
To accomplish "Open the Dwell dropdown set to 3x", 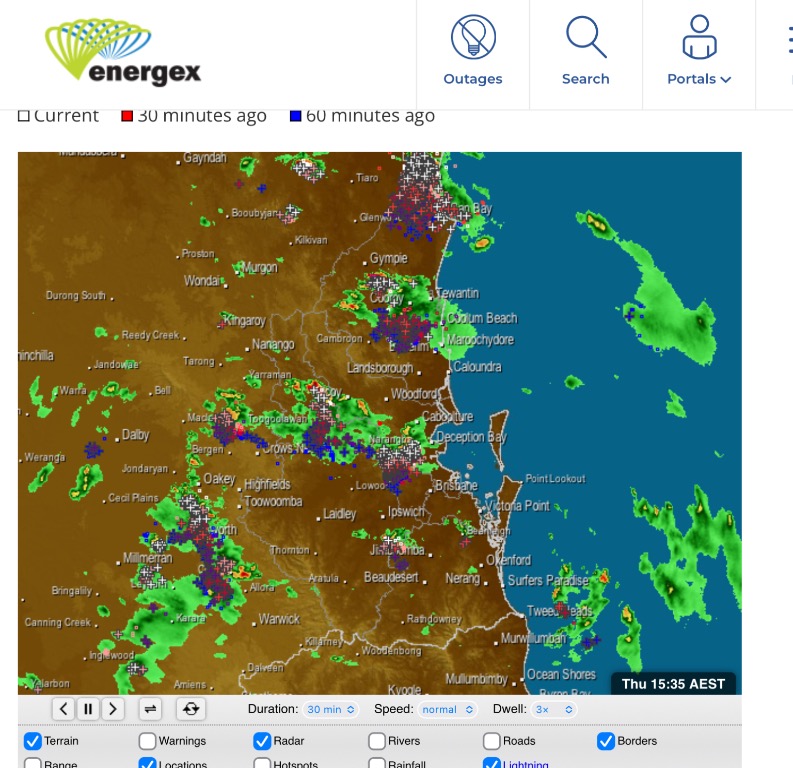I will [x=554, y=709].
